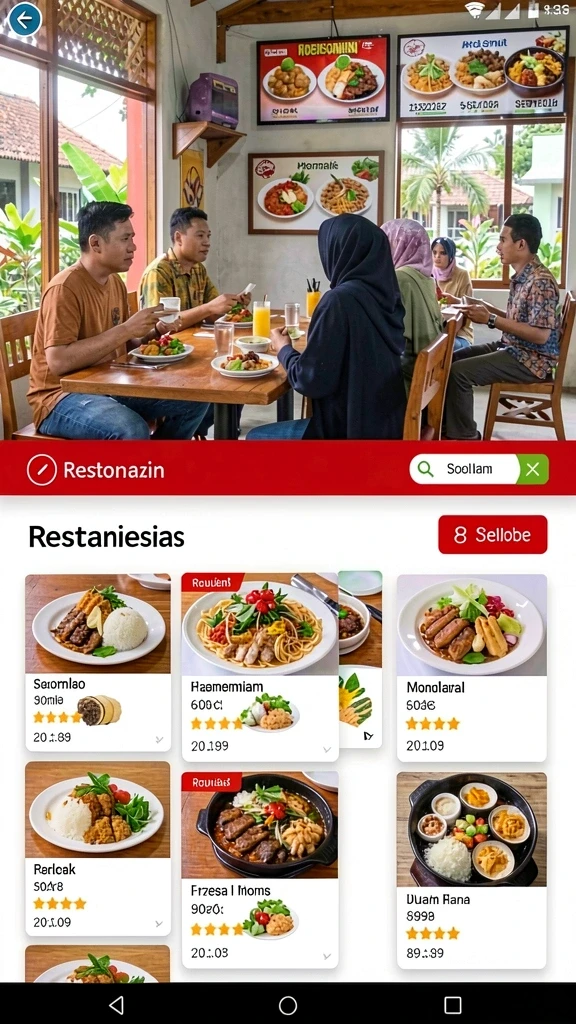The width and height of the screenshot is (576, 1024).
Task: Open the Haememiam noodle card
Action: [x=260, y=667]
